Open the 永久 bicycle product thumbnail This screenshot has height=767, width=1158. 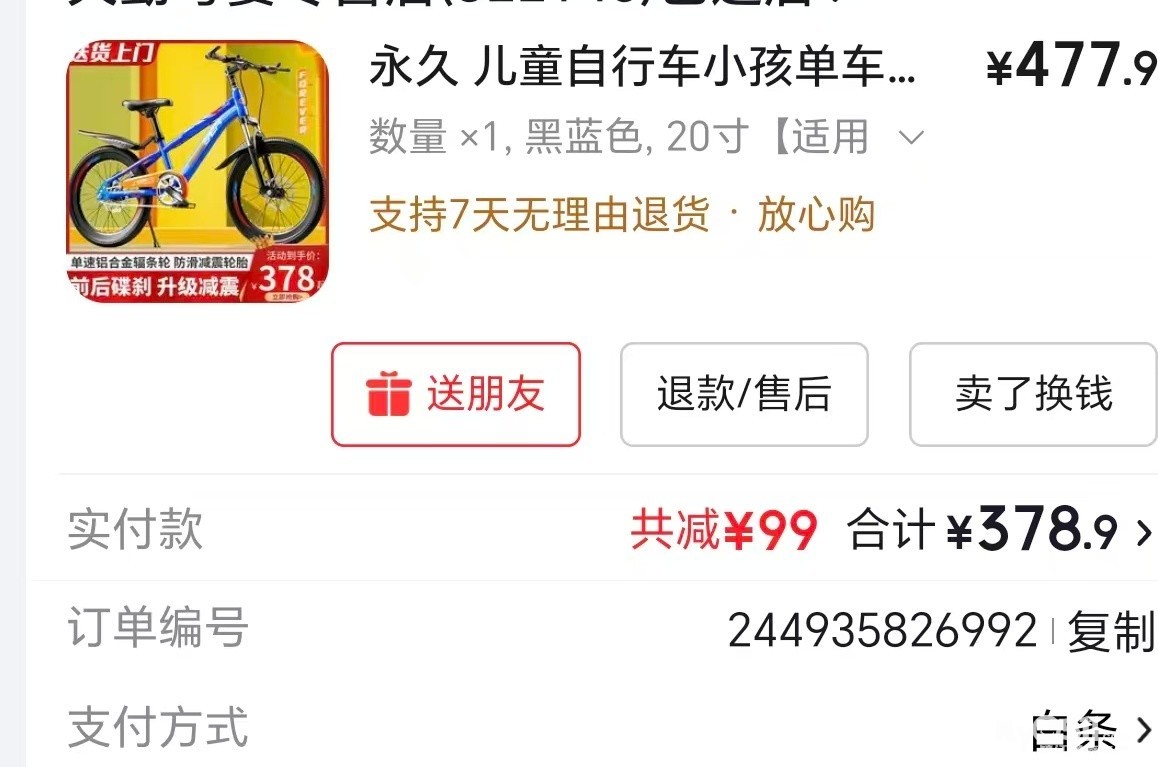(197, 172)
